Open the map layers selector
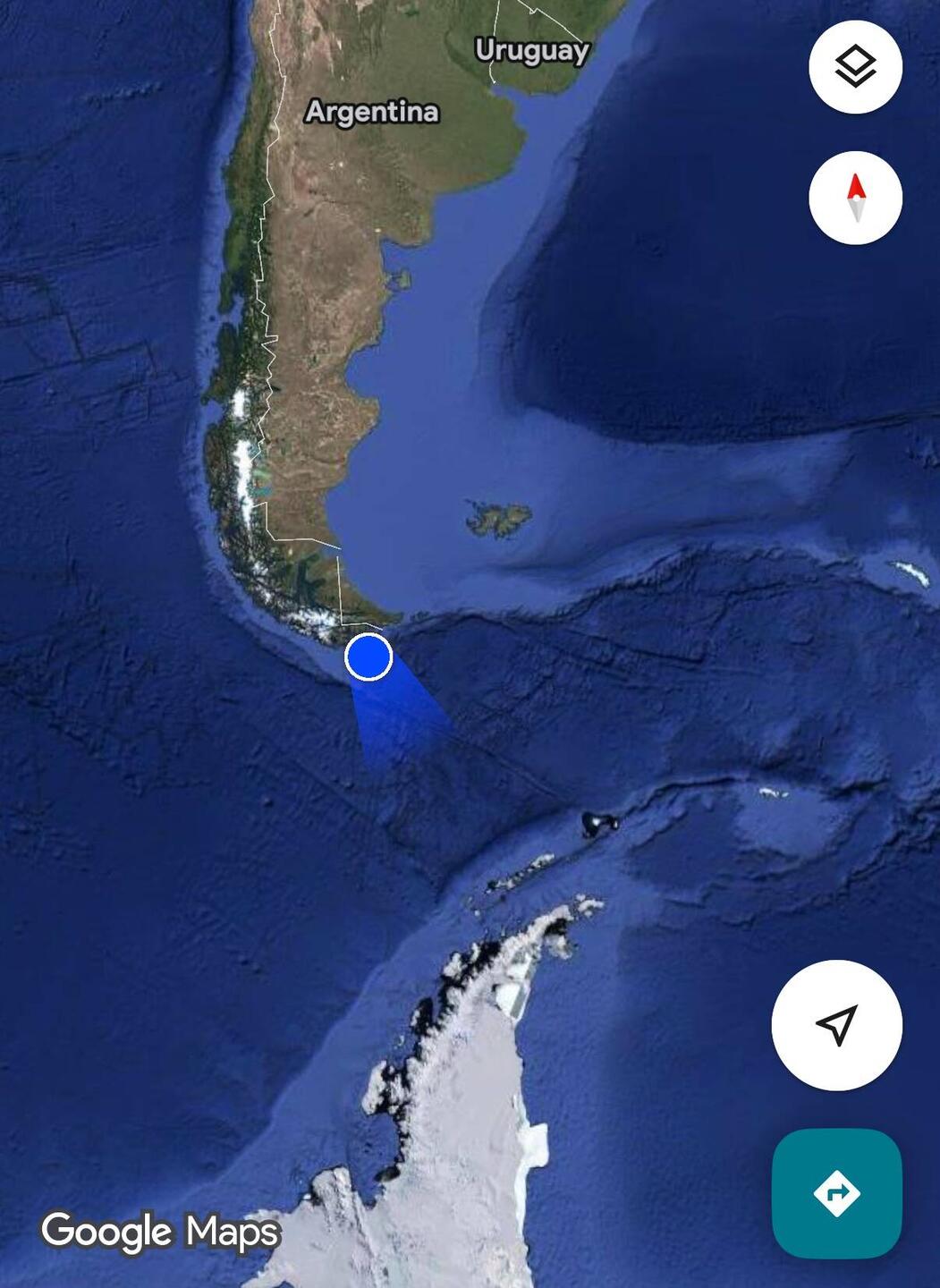Viewport: 940px width, 1288px height. [x=855, y=67]
